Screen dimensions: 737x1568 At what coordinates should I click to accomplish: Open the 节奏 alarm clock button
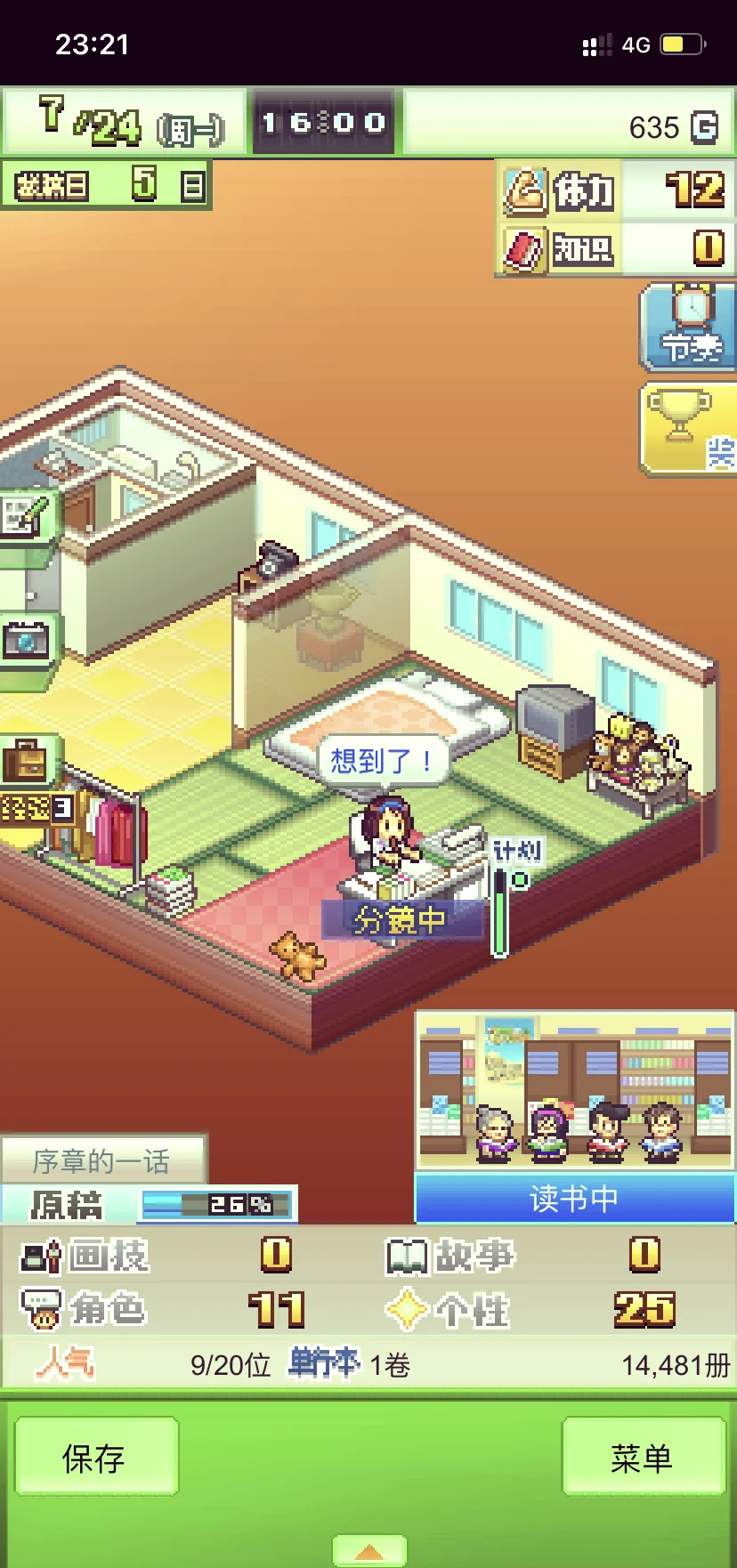coord(689,327)
